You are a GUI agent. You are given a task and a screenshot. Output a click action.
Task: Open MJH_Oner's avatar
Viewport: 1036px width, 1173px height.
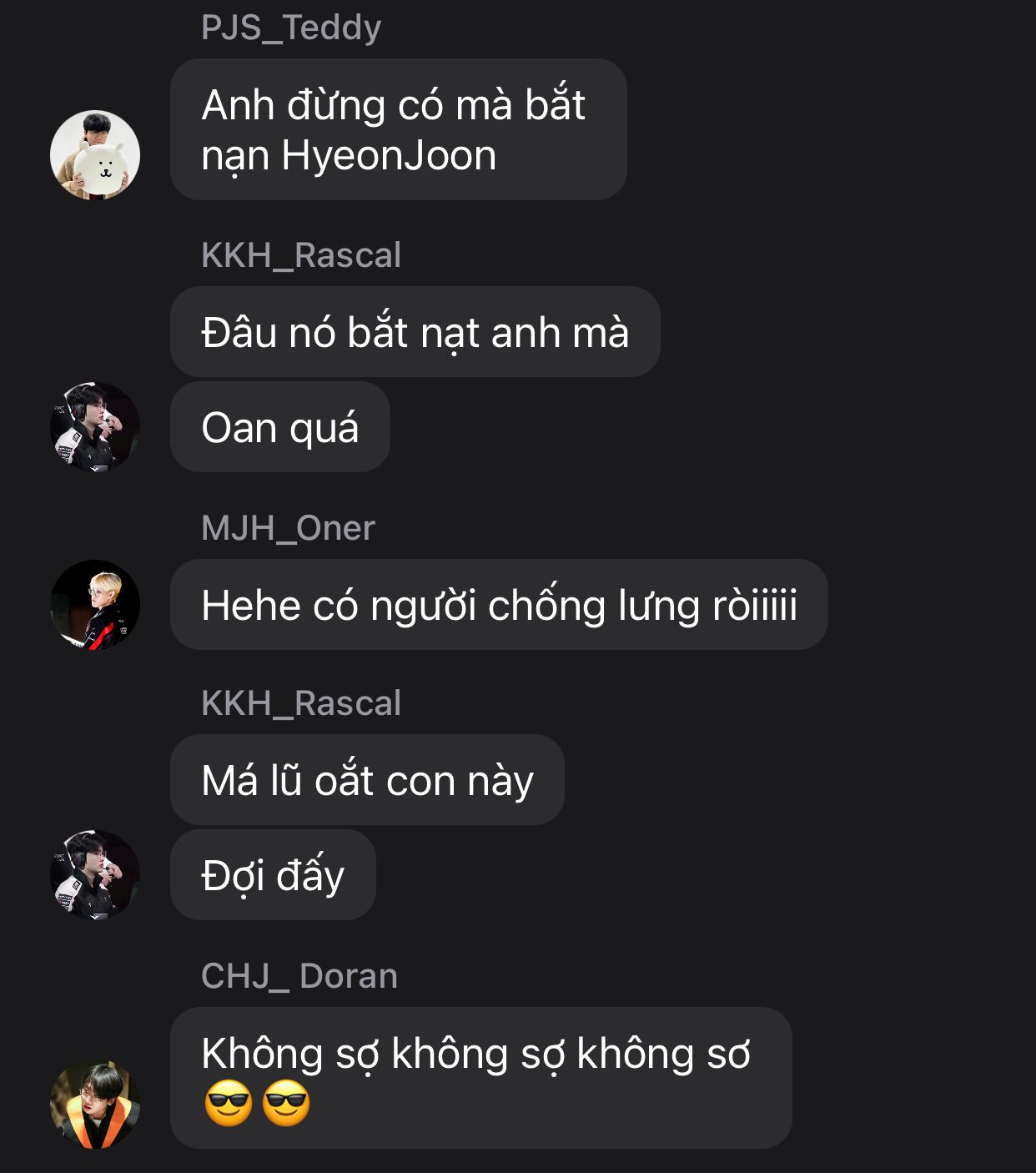tap(95, 605)
